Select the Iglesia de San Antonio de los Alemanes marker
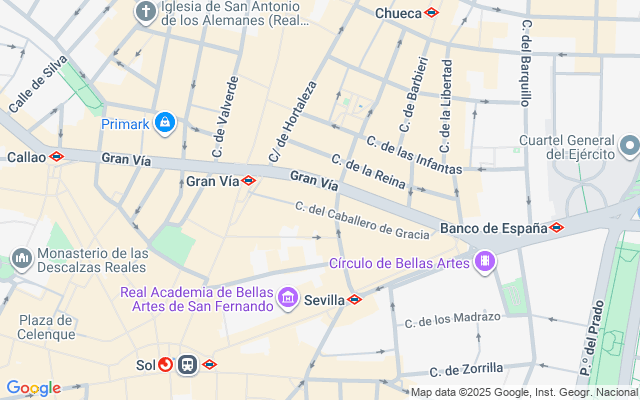 (x=146, y=12)
